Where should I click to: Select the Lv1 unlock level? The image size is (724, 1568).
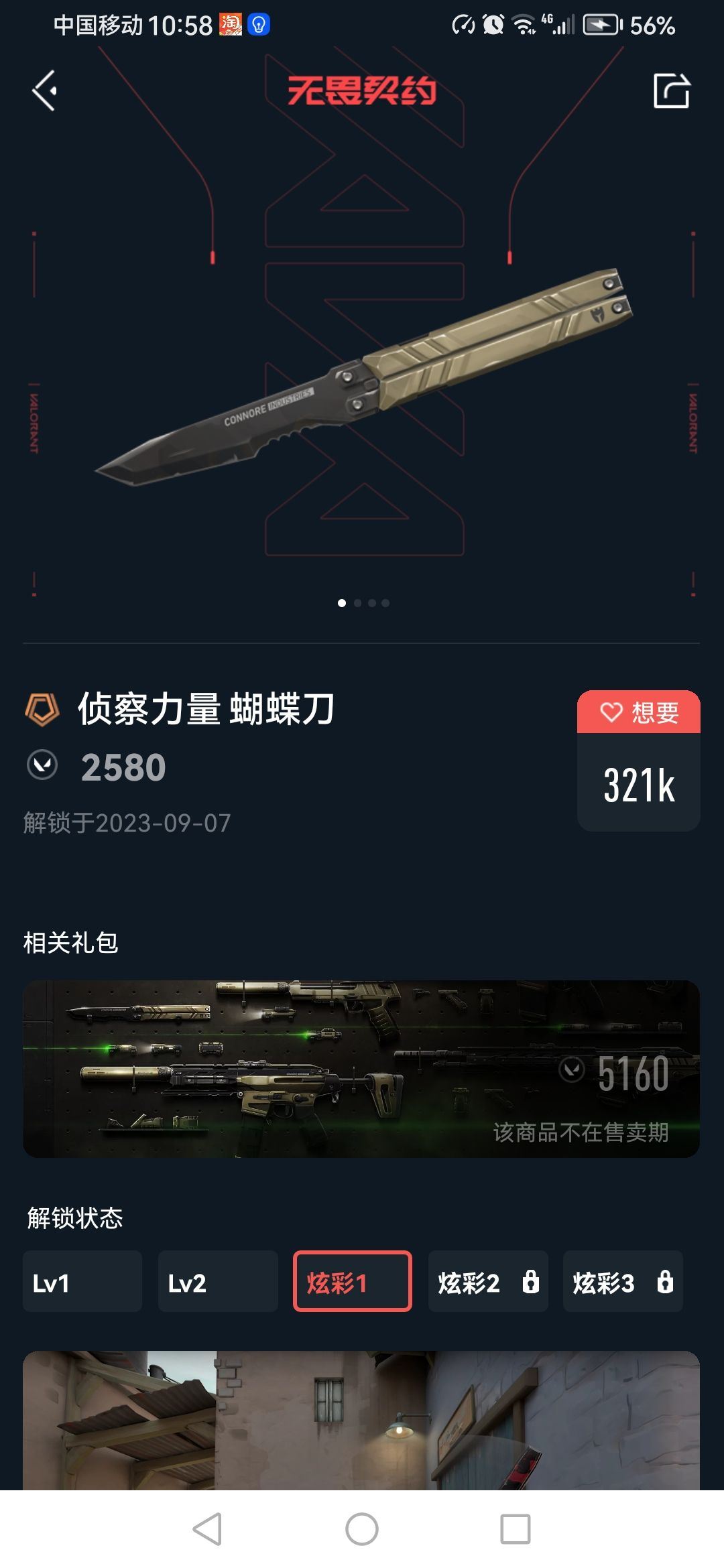tap(82, 1281)
